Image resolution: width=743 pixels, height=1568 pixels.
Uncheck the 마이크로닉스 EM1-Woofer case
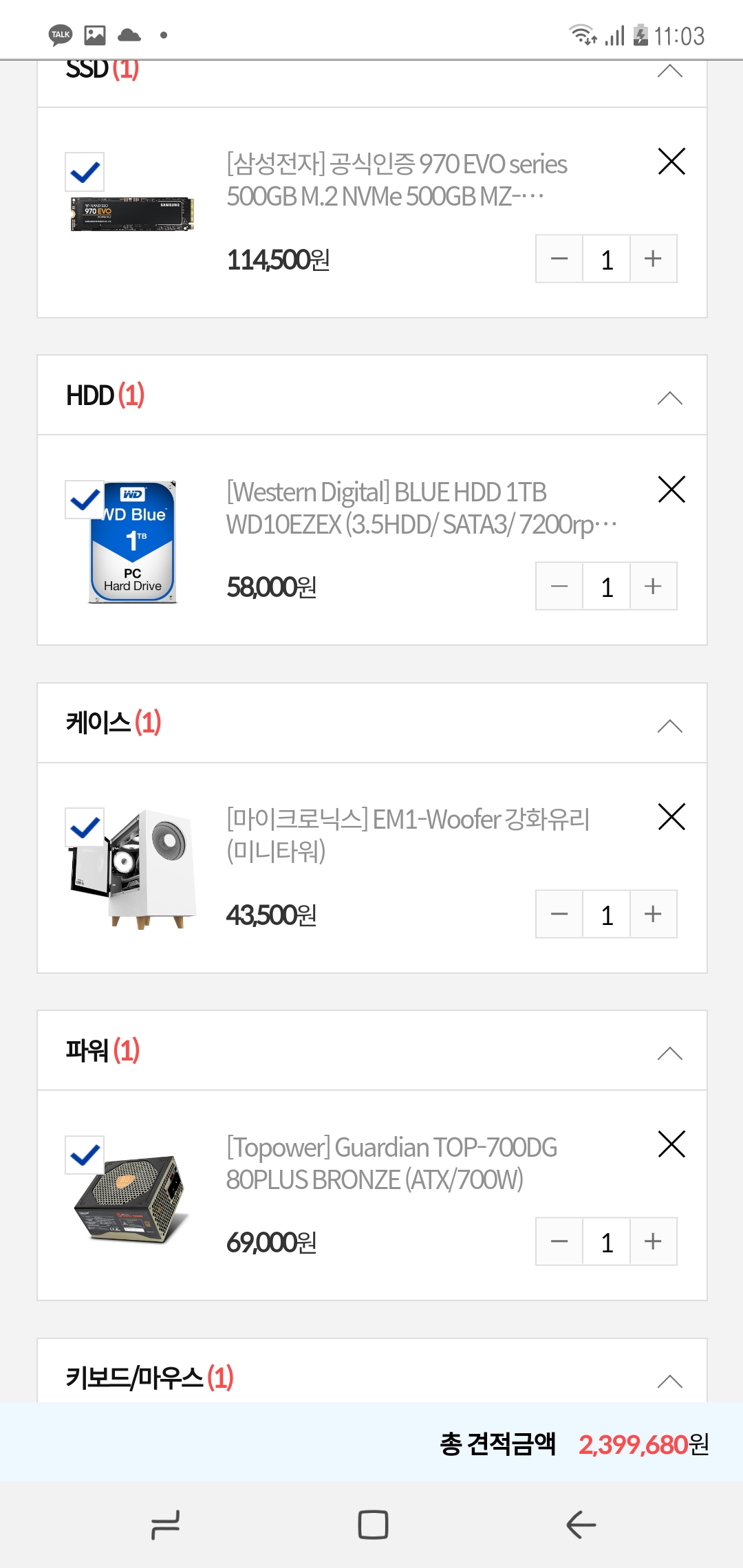85,827
